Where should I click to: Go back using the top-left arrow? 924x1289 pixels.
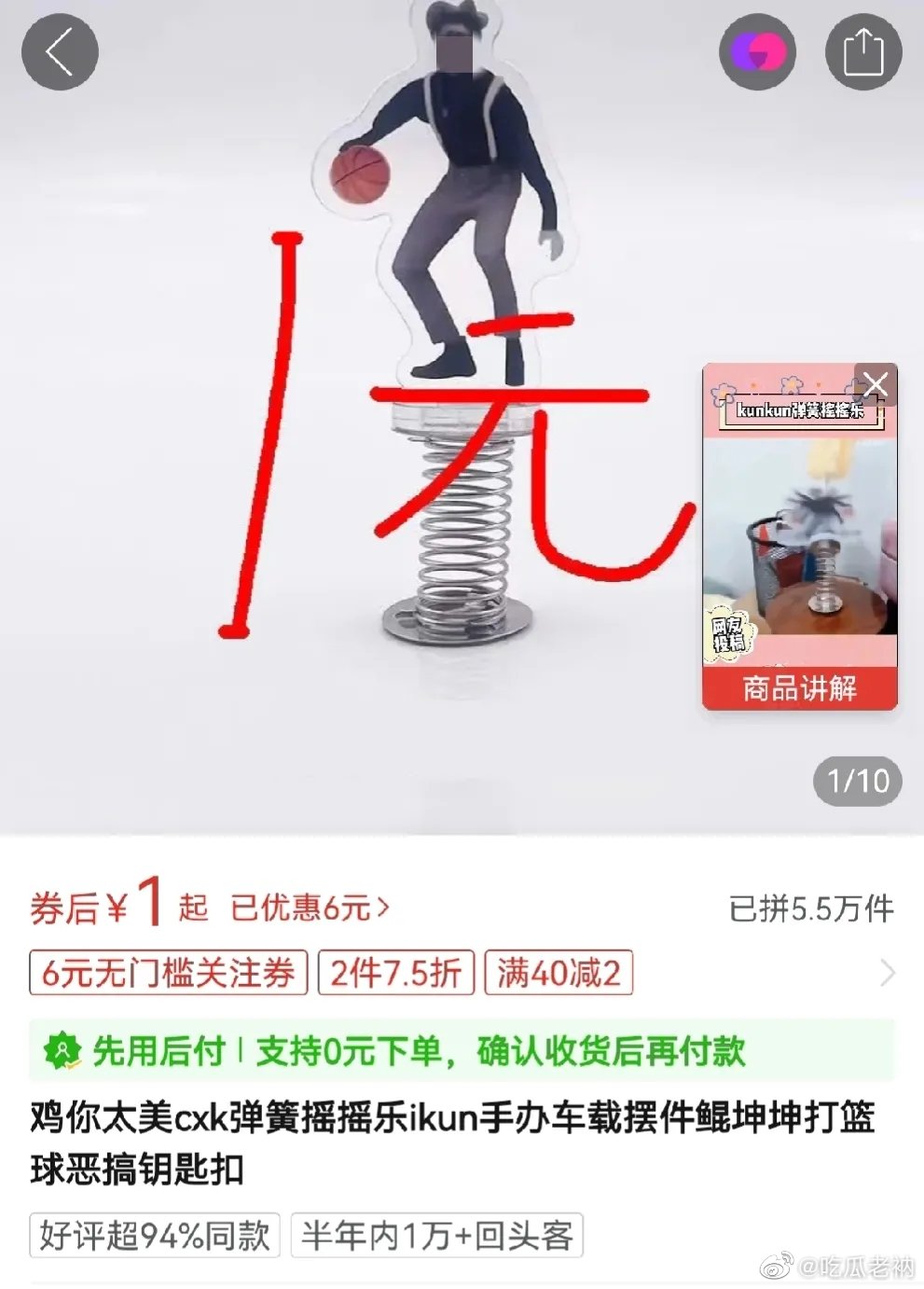[60, 51]
